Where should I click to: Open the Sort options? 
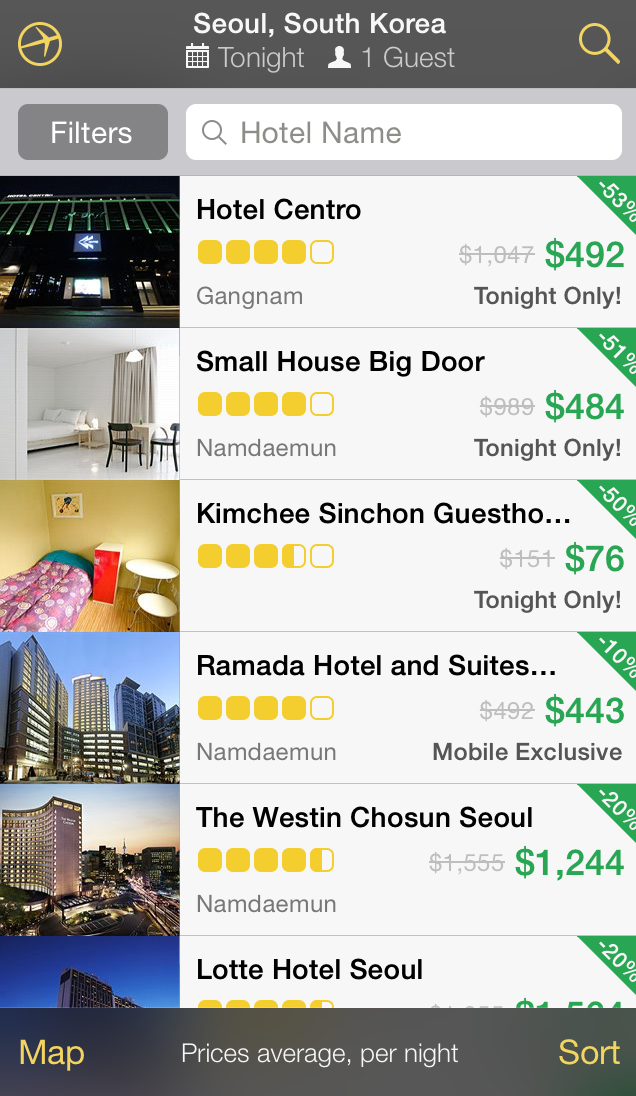tap(588, 1053)
